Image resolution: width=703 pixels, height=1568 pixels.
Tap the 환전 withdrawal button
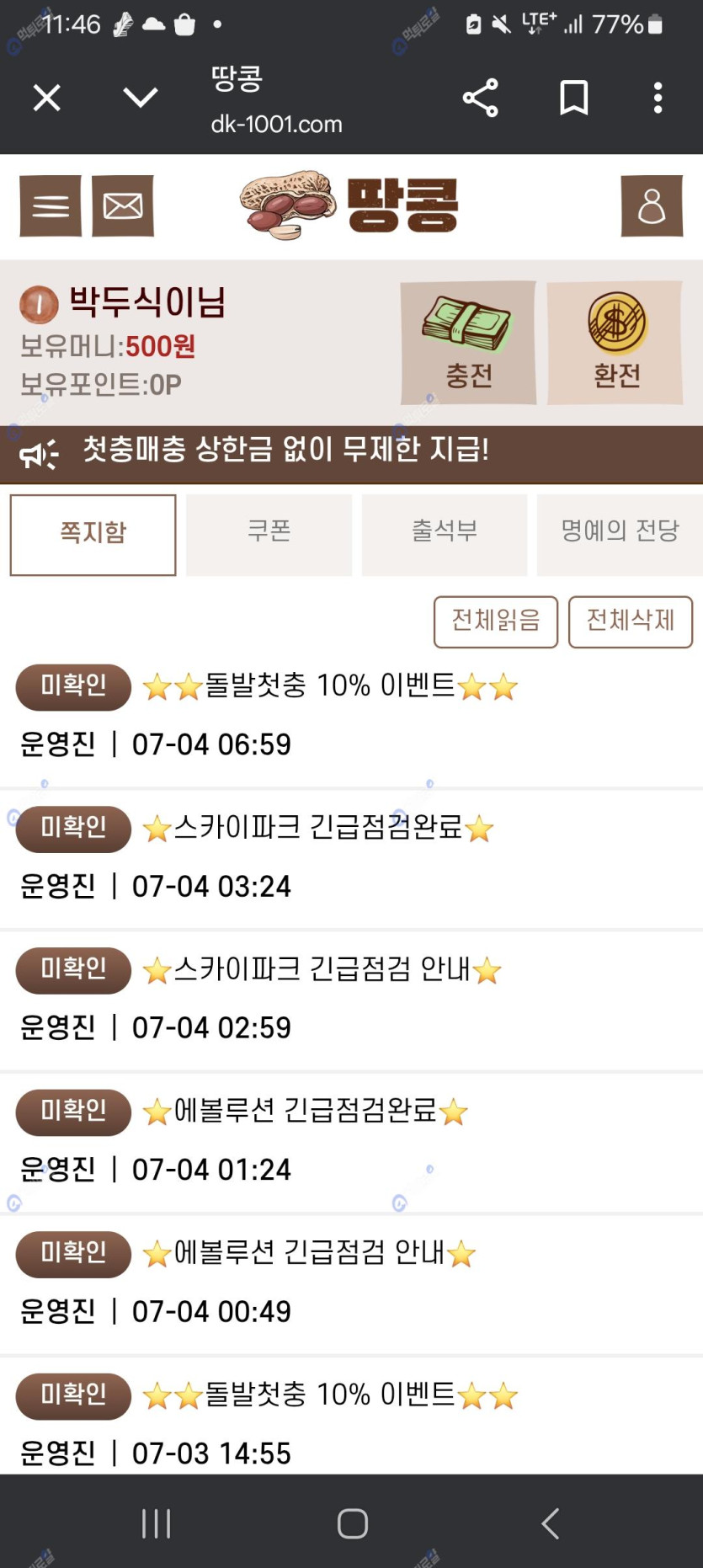tap(615, 343)
